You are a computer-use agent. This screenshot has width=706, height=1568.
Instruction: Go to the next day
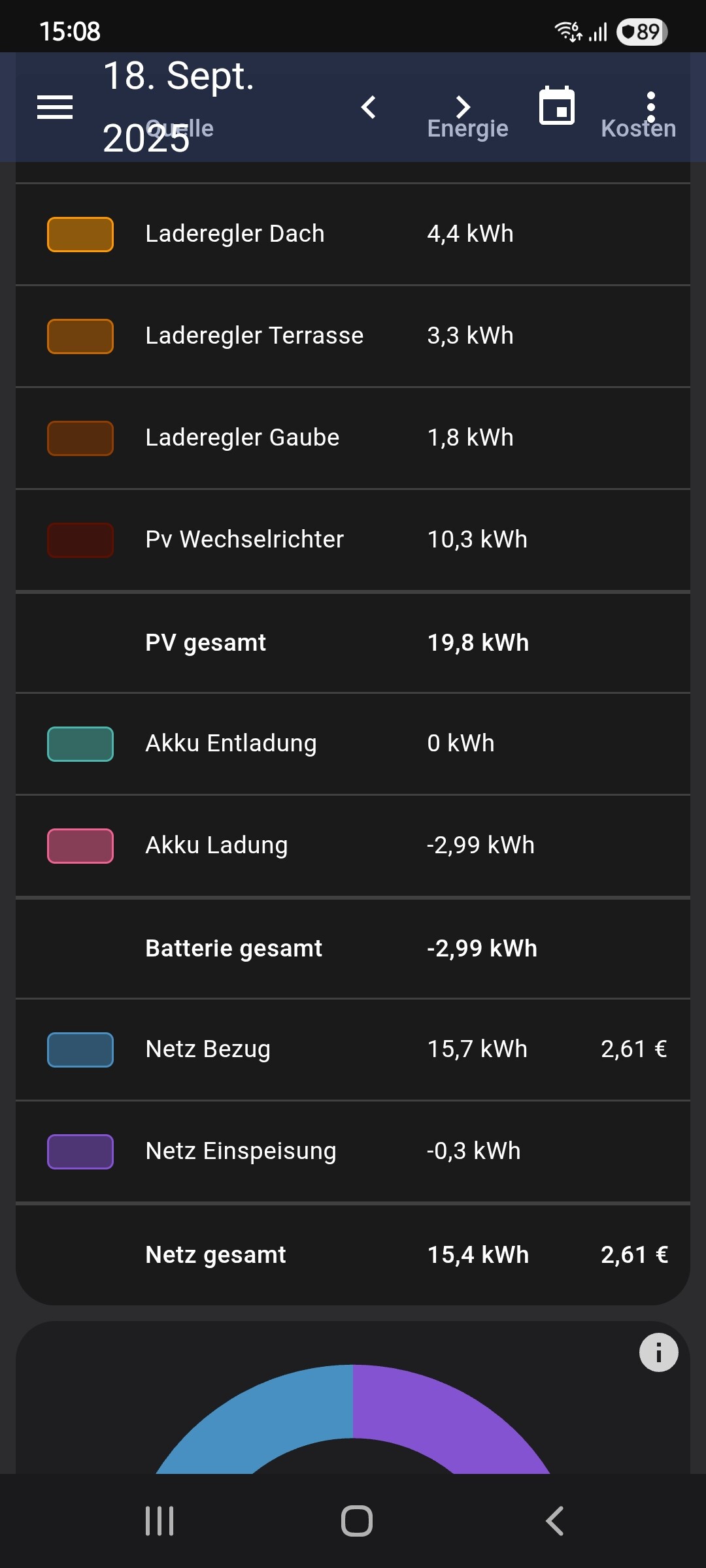click(463, 107)
